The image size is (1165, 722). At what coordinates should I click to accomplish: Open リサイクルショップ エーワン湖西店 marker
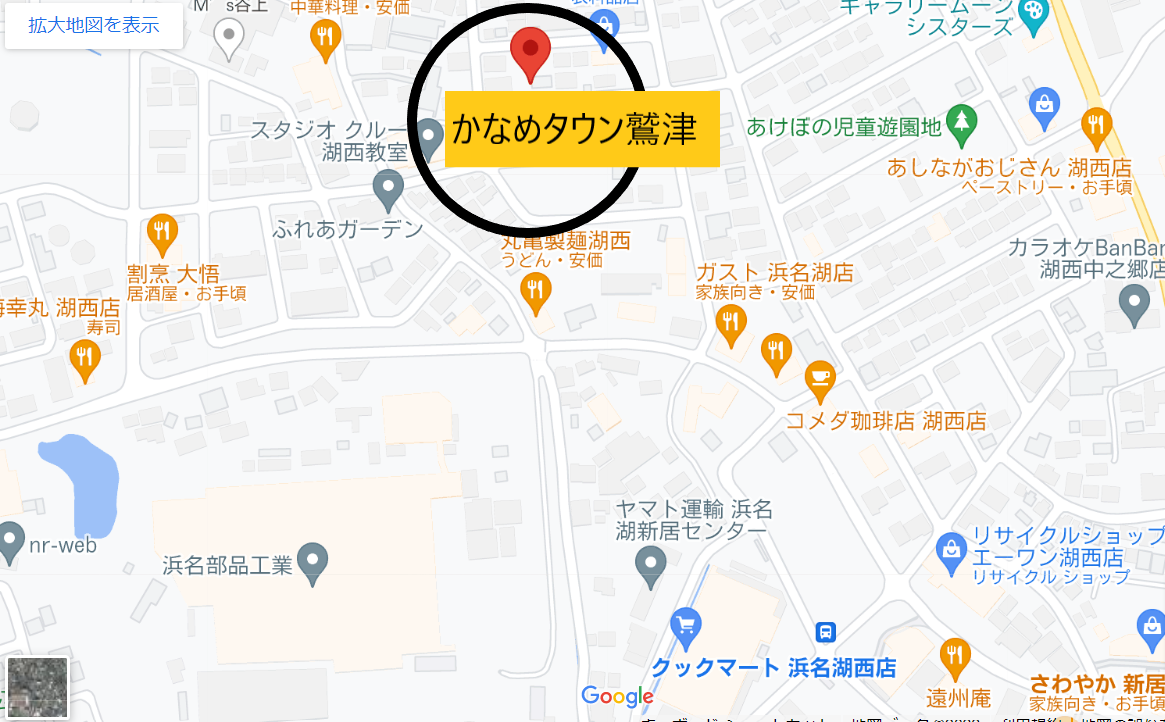pyautogui.click(x=950, y=548)
